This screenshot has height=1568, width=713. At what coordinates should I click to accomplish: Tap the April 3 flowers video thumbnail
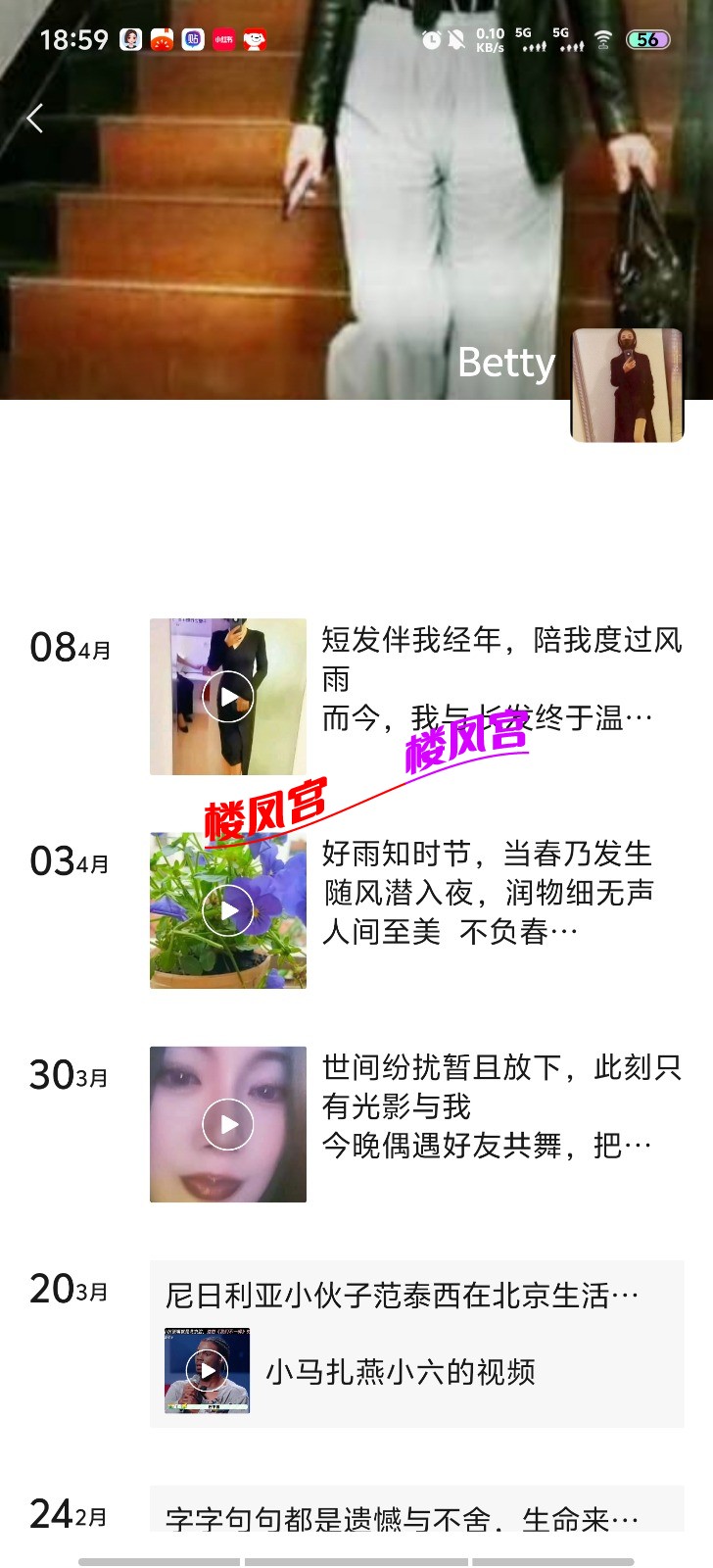point(226,909)
